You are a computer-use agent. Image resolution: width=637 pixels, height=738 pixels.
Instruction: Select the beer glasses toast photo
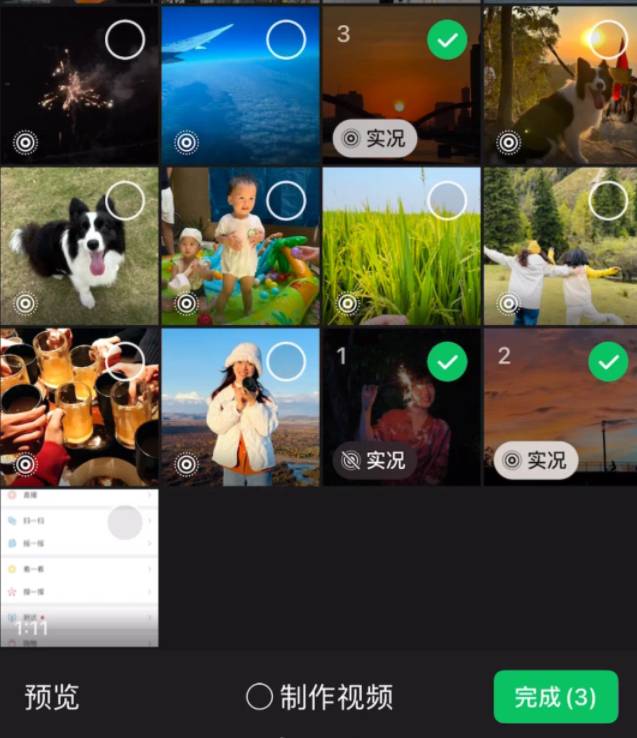pyautogui.click(x=124, y=362)
